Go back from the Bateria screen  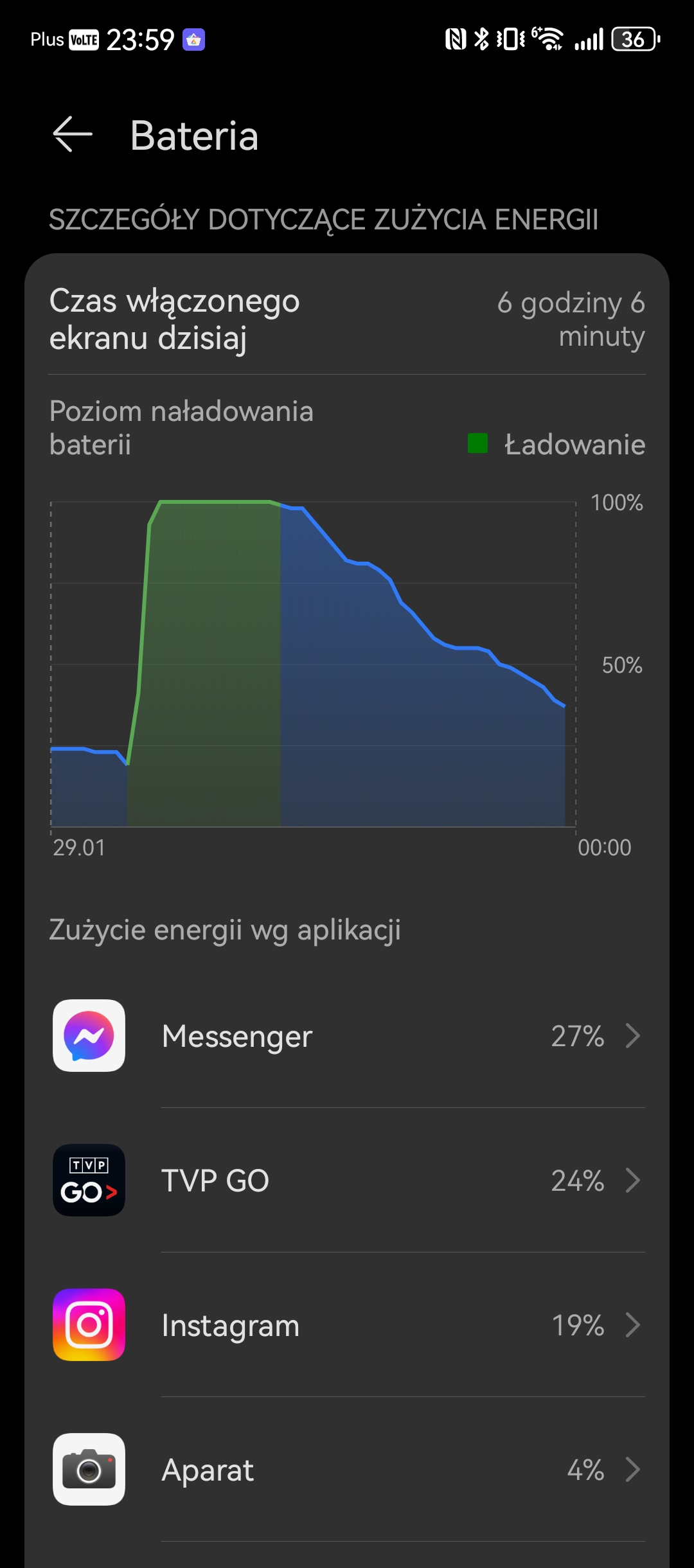click(x=72, y=135)
